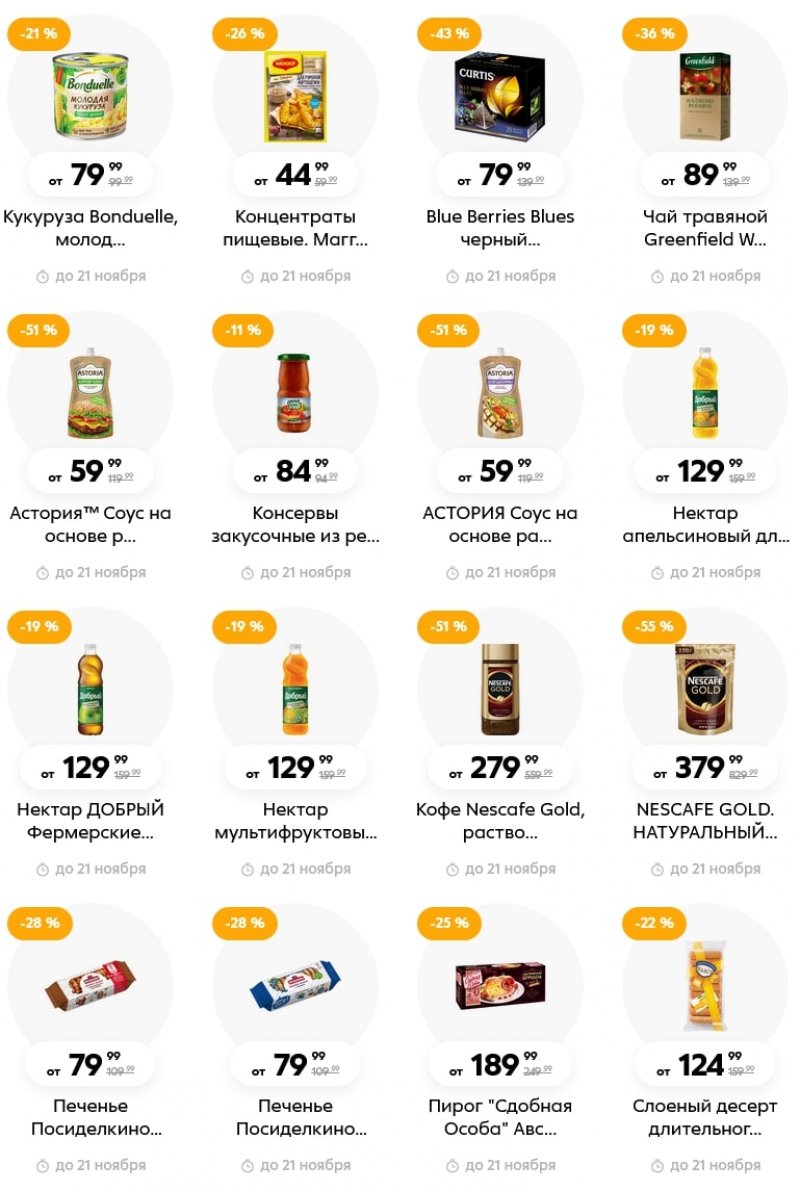Open the Нектар апельсиновый product
This screenshot has width=800, height=1191.
[x=705, y=395]
